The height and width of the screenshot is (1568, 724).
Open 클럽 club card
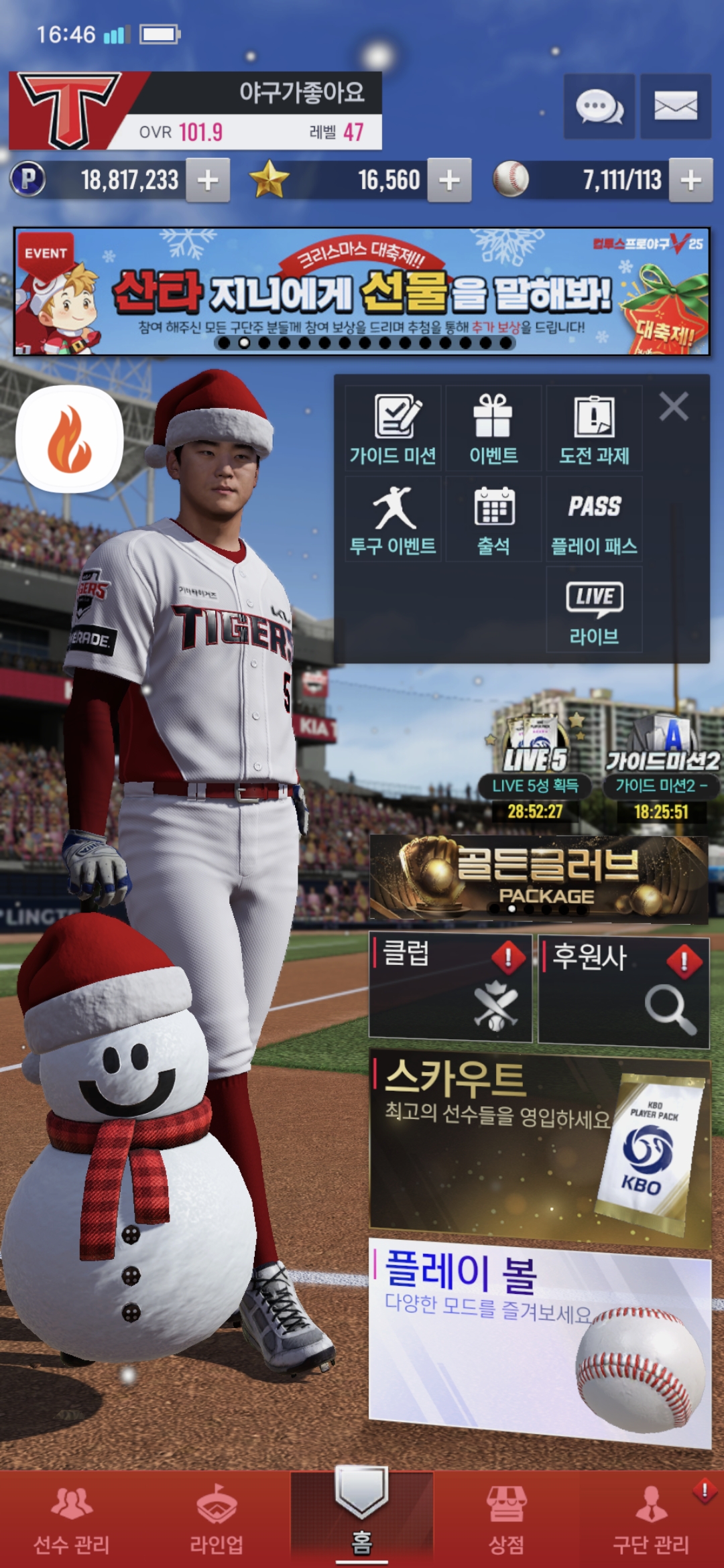coord(450,988)
